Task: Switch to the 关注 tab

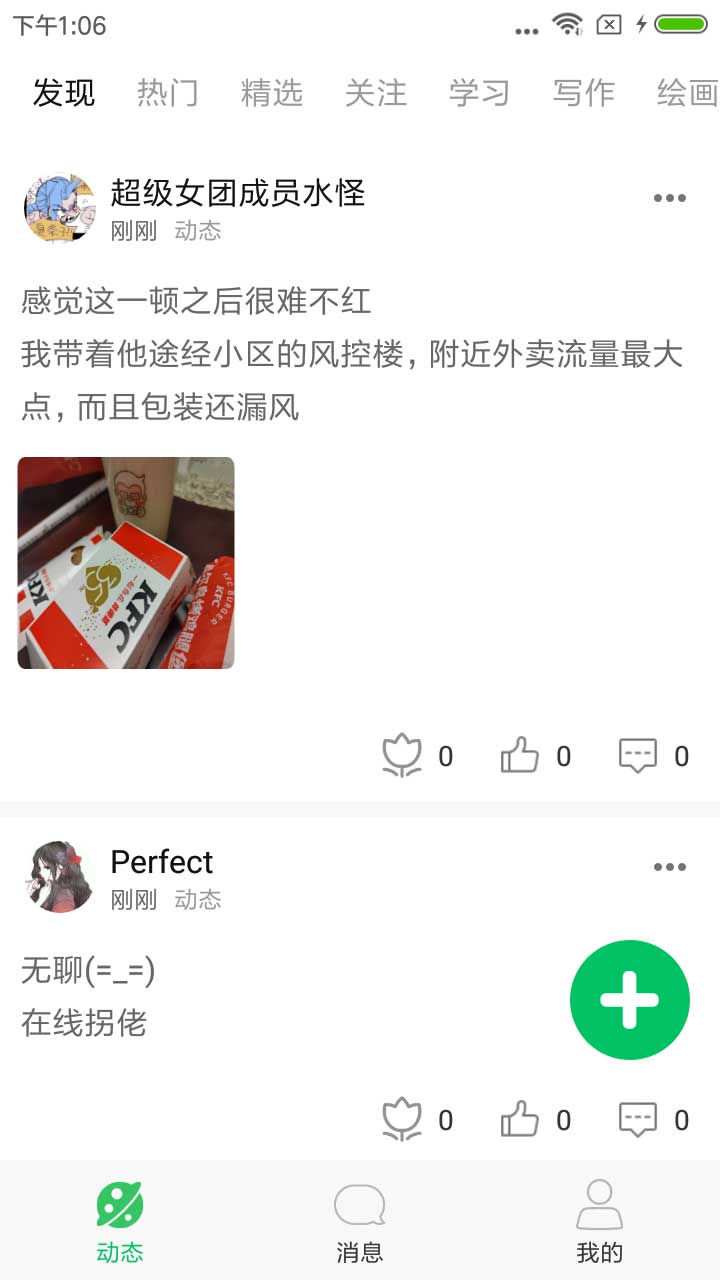Action: [x=377, y=93]
